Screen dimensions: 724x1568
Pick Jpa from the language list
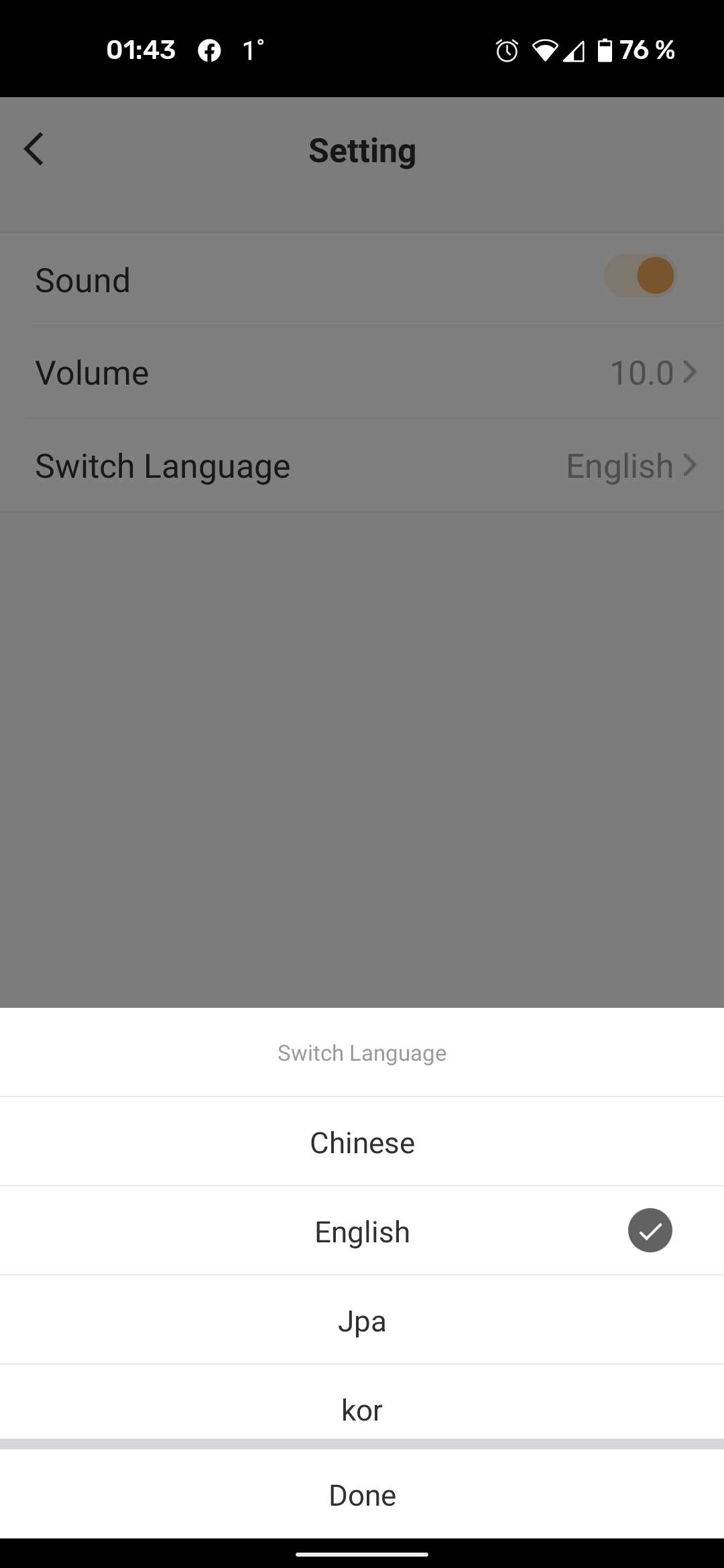pos(362,1321)
